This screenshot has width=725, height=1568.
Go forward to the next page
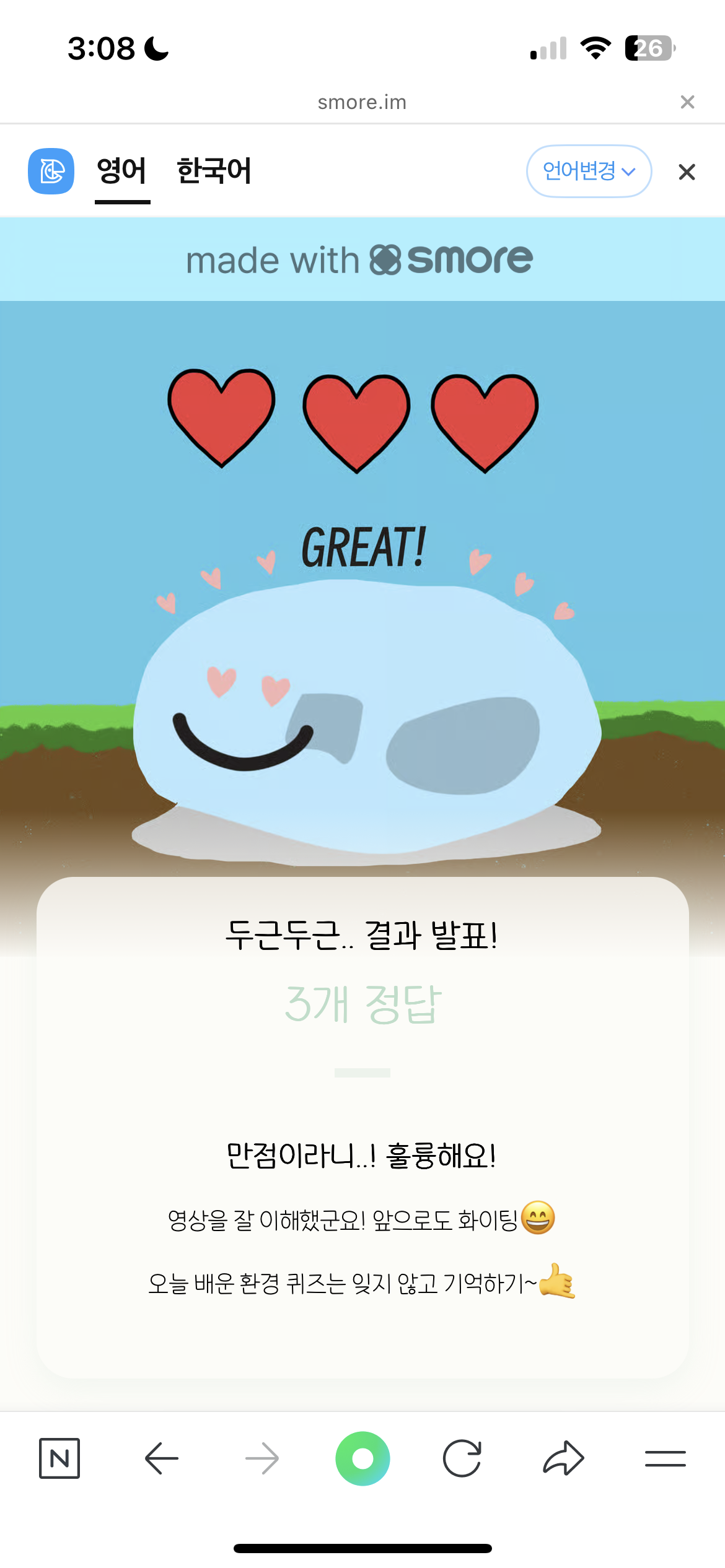click(262, 1458)
